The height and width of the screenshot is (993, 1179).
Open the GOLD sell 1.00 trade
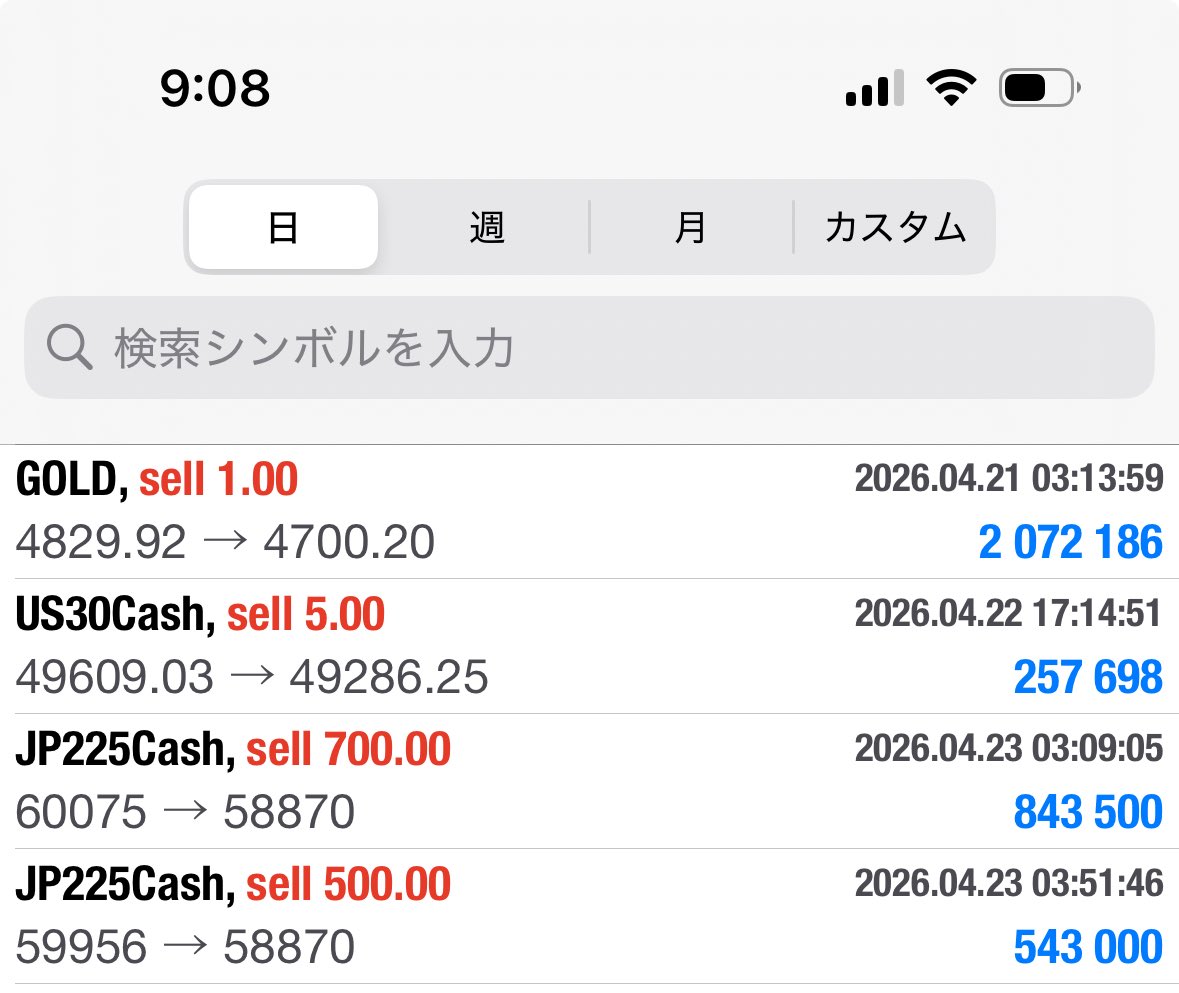tap(589, 512)
